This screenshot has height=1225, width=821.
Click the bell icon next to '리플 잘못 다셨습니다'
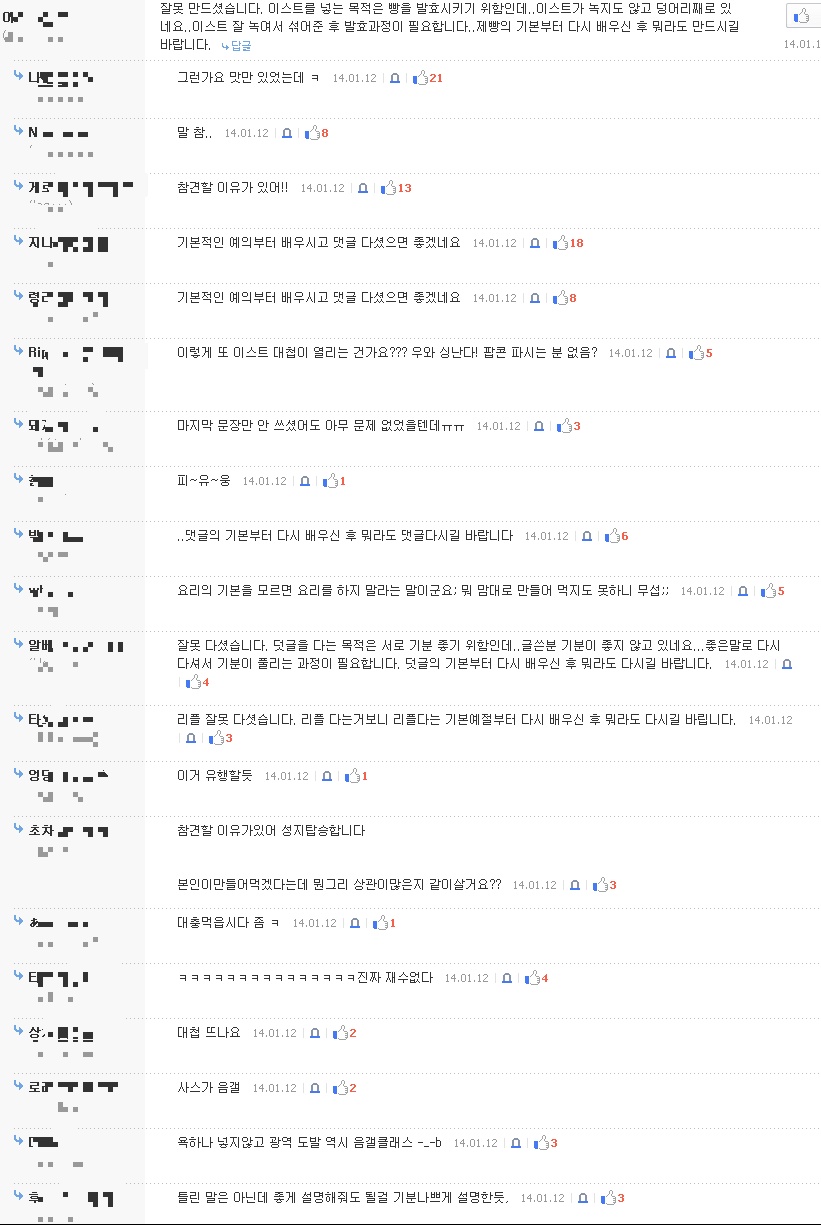190,738
